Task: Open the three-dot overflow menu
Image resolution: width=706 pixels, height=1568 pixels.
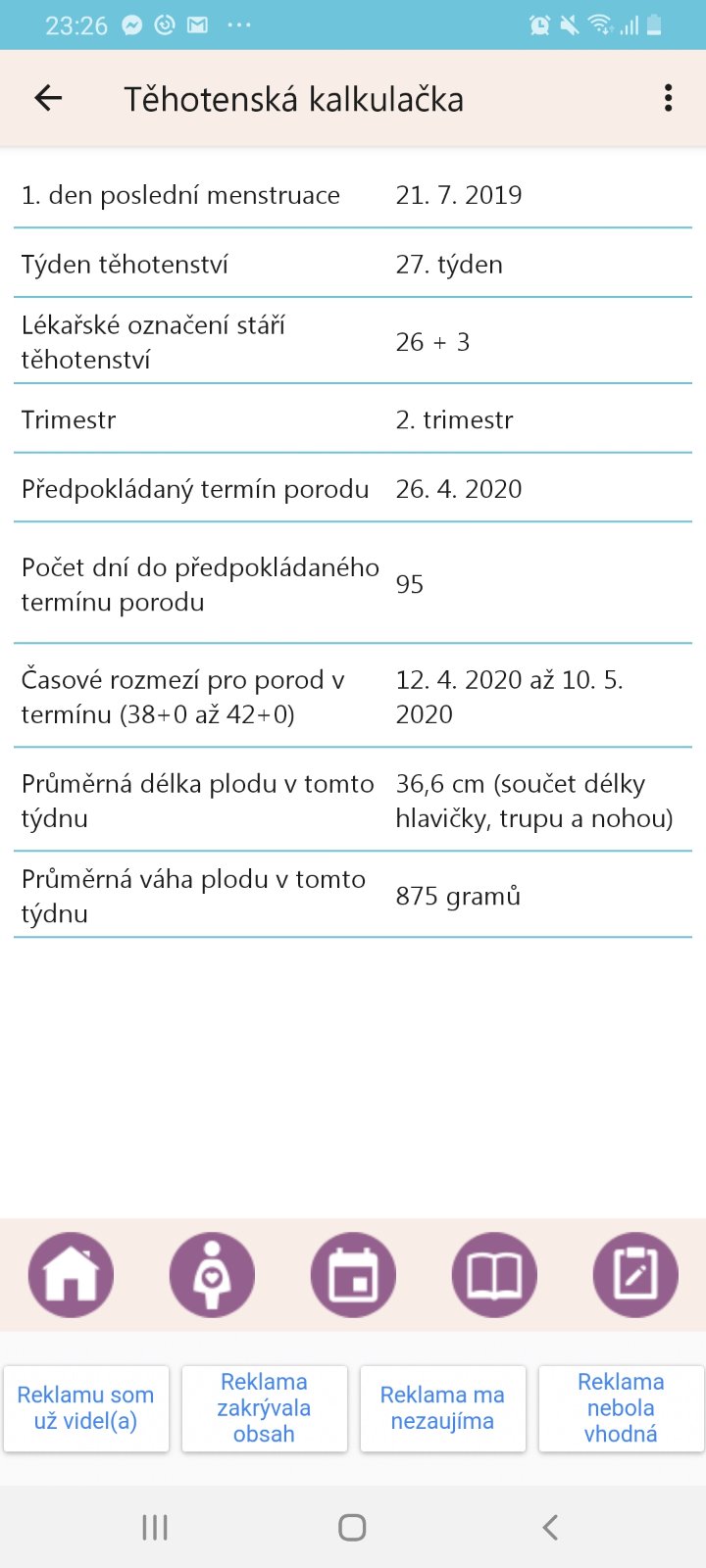Action: (x=668, y=98)
